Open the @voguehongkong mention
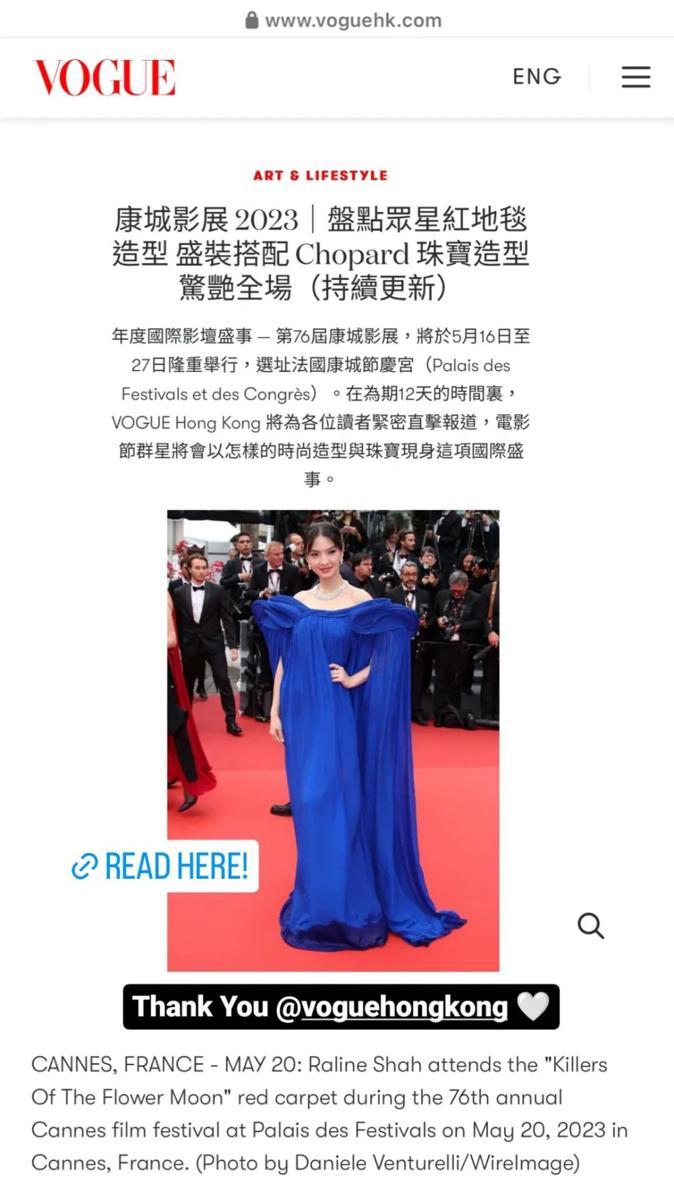674x1200 pixels. coord(391,1007)
